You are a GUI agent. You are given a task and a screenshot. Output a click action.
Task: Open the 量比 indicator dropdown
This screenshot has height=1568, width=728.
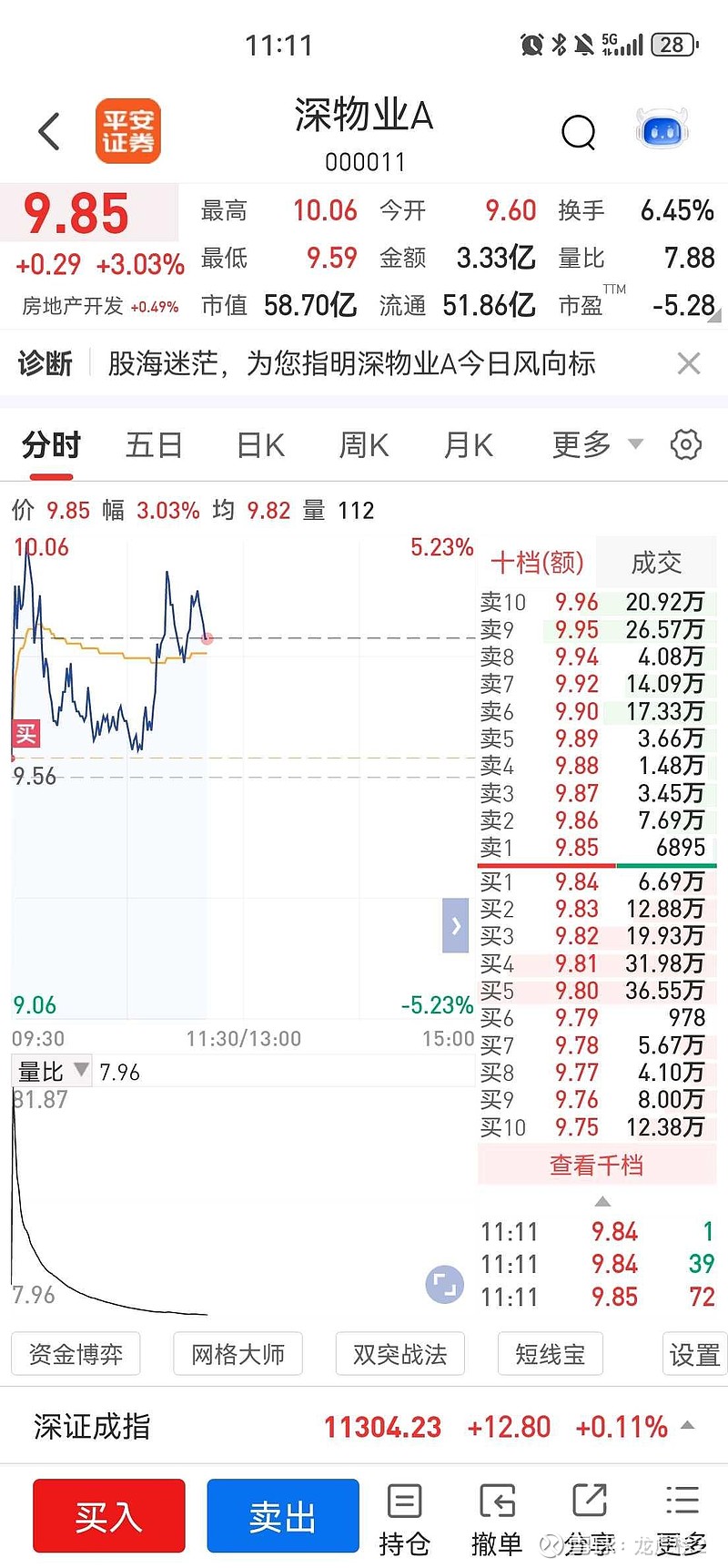[x=53, y=1071]
